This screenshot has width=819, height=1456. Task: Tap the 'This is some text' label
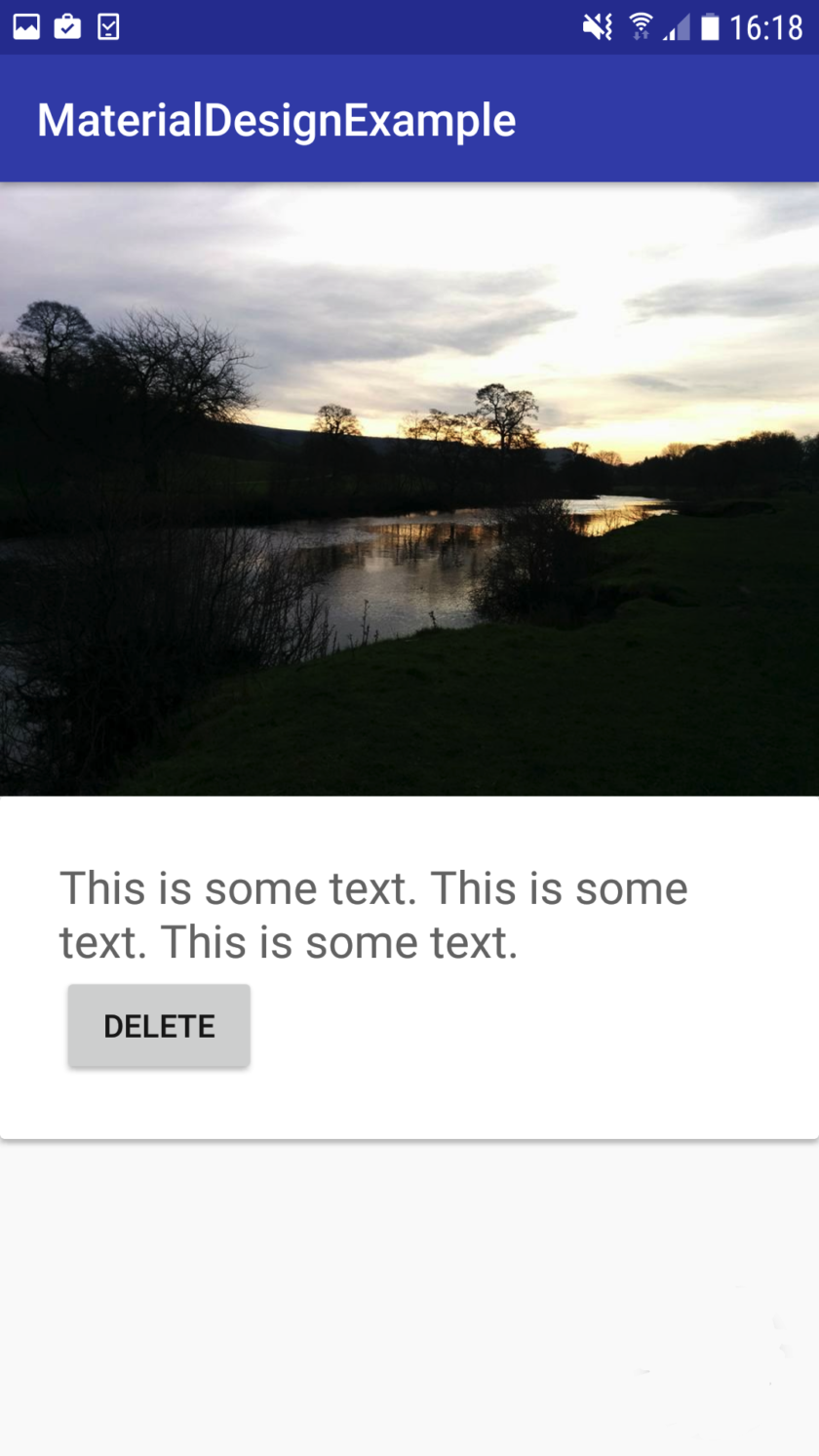click(x=373, y=914)
